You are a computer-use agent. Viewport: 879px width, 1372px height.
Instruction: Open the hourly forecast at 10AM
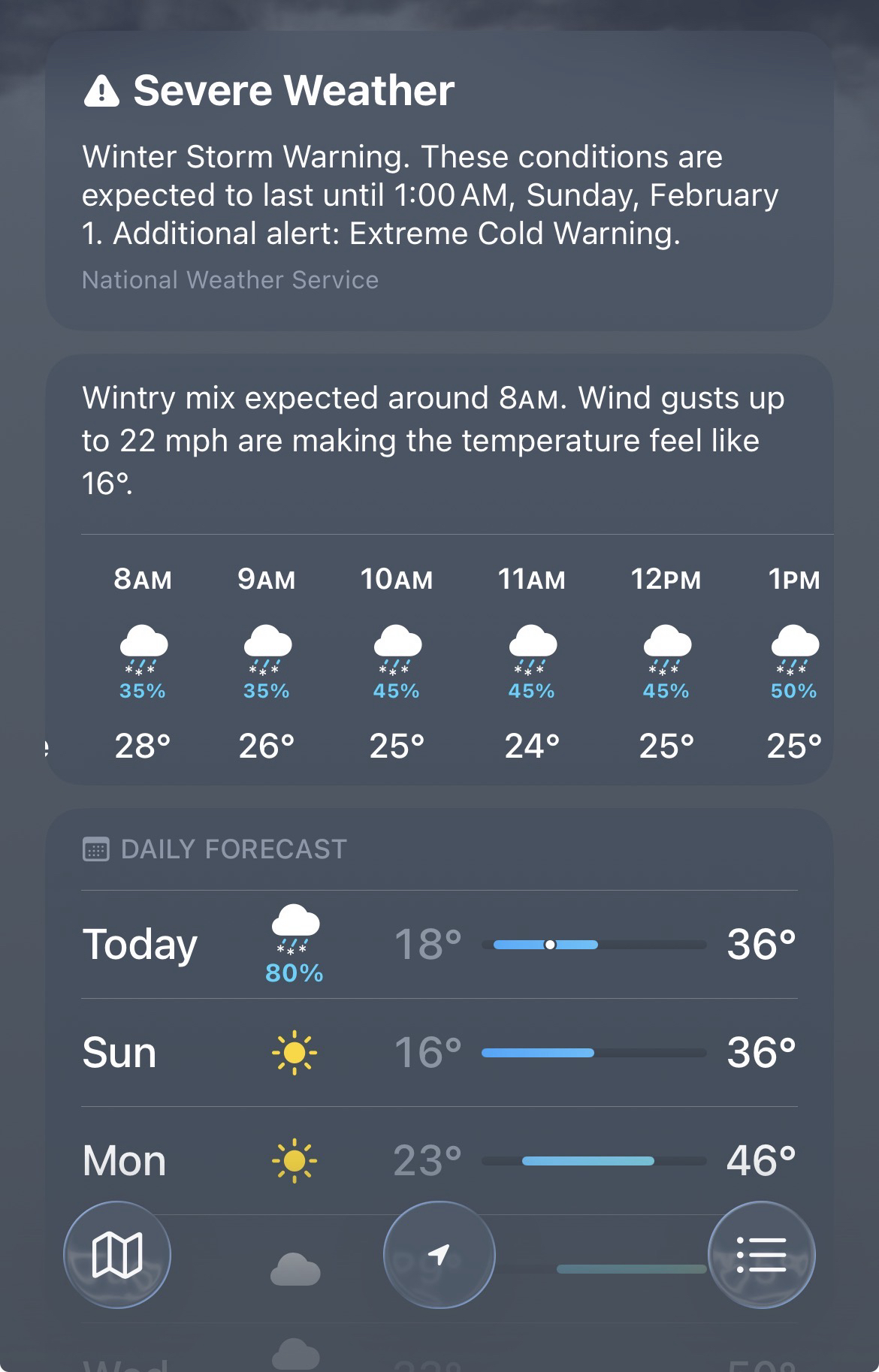(397, 661)
